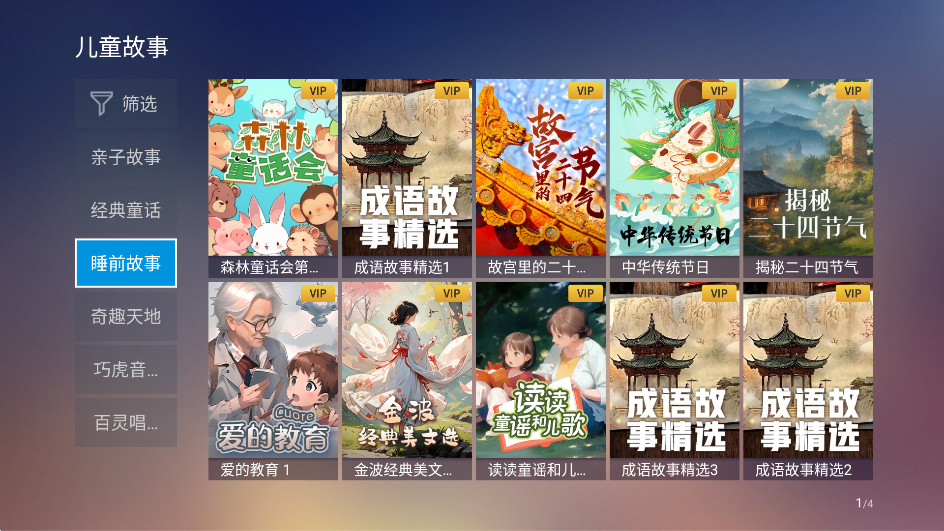Select the 经典童话 category
This screenshot has height=531, width=944.
pos(126,211)
